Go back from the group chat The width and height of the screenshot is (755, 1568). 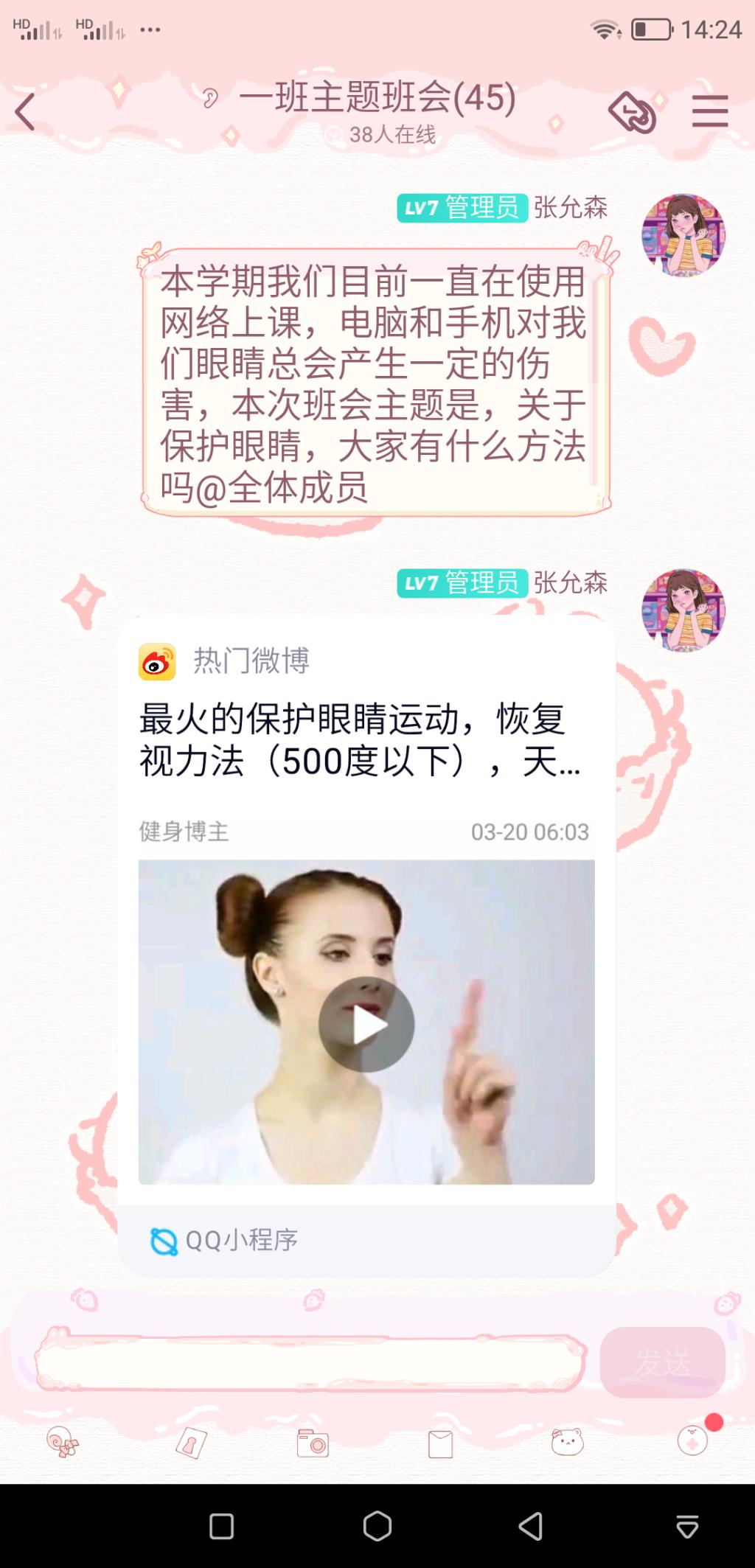(25, 112)
